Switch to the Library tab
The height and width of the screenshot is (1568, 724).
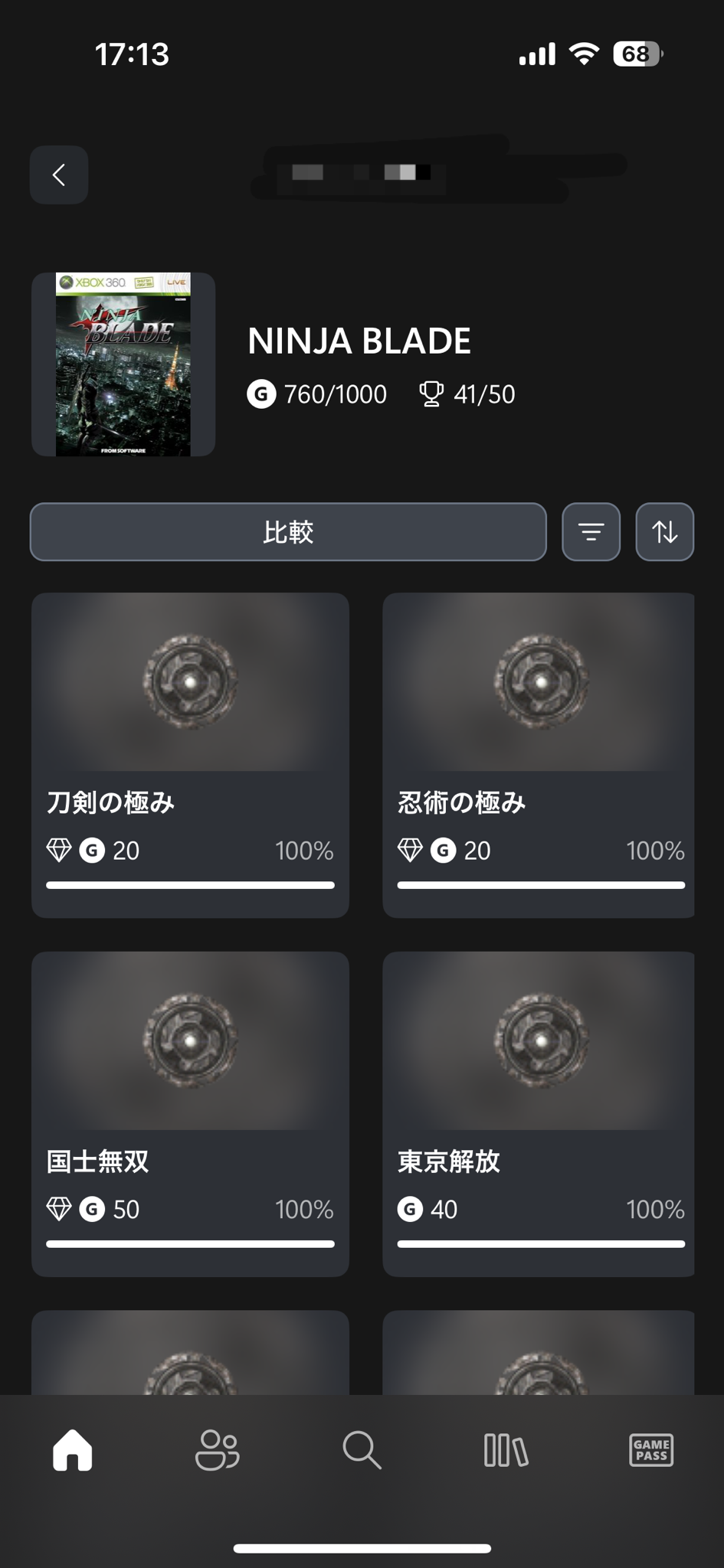pyautogui.click(x=506, y=1450)
